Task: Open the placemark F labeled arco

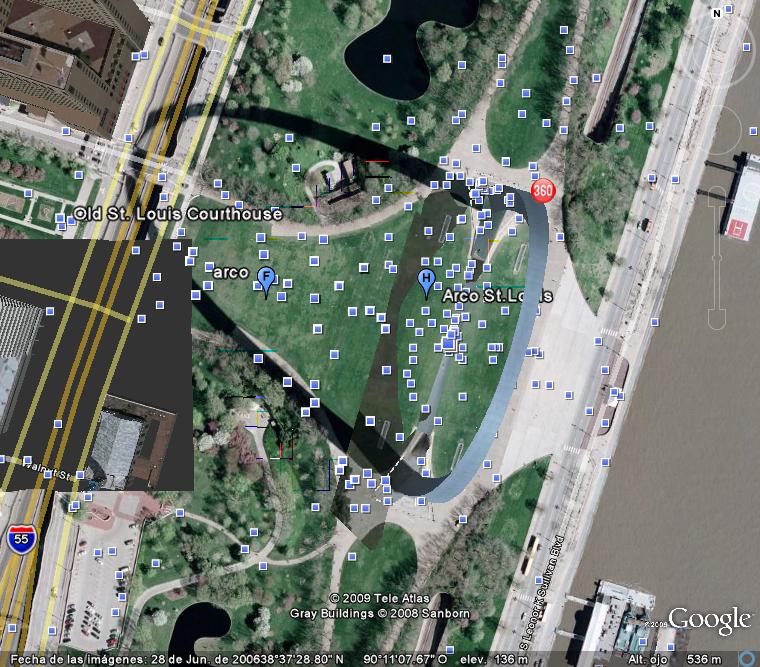Action: [x=266, y=279]
